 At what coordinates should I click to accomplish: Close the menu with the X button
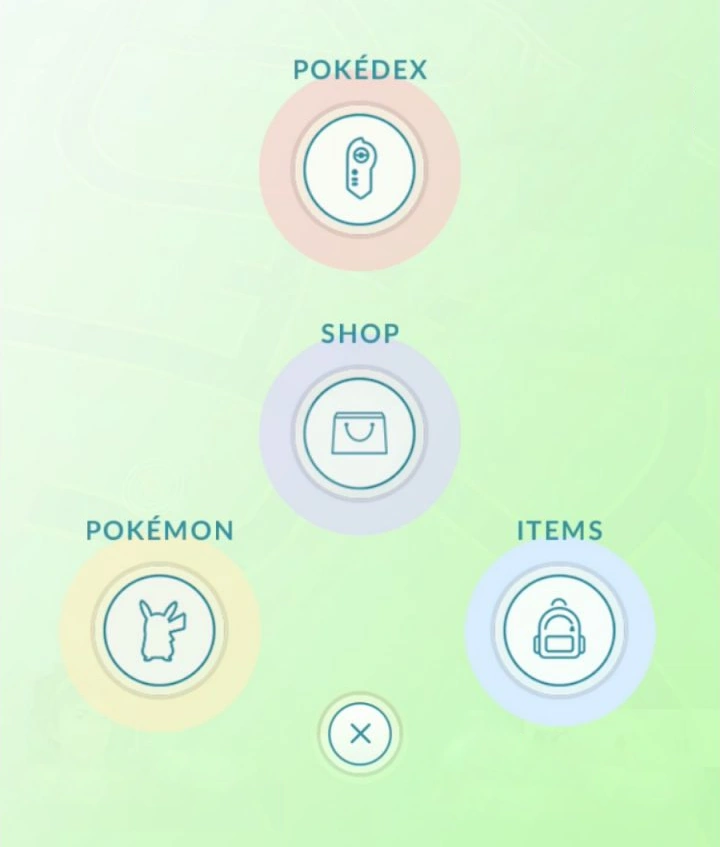pos(360,735)
